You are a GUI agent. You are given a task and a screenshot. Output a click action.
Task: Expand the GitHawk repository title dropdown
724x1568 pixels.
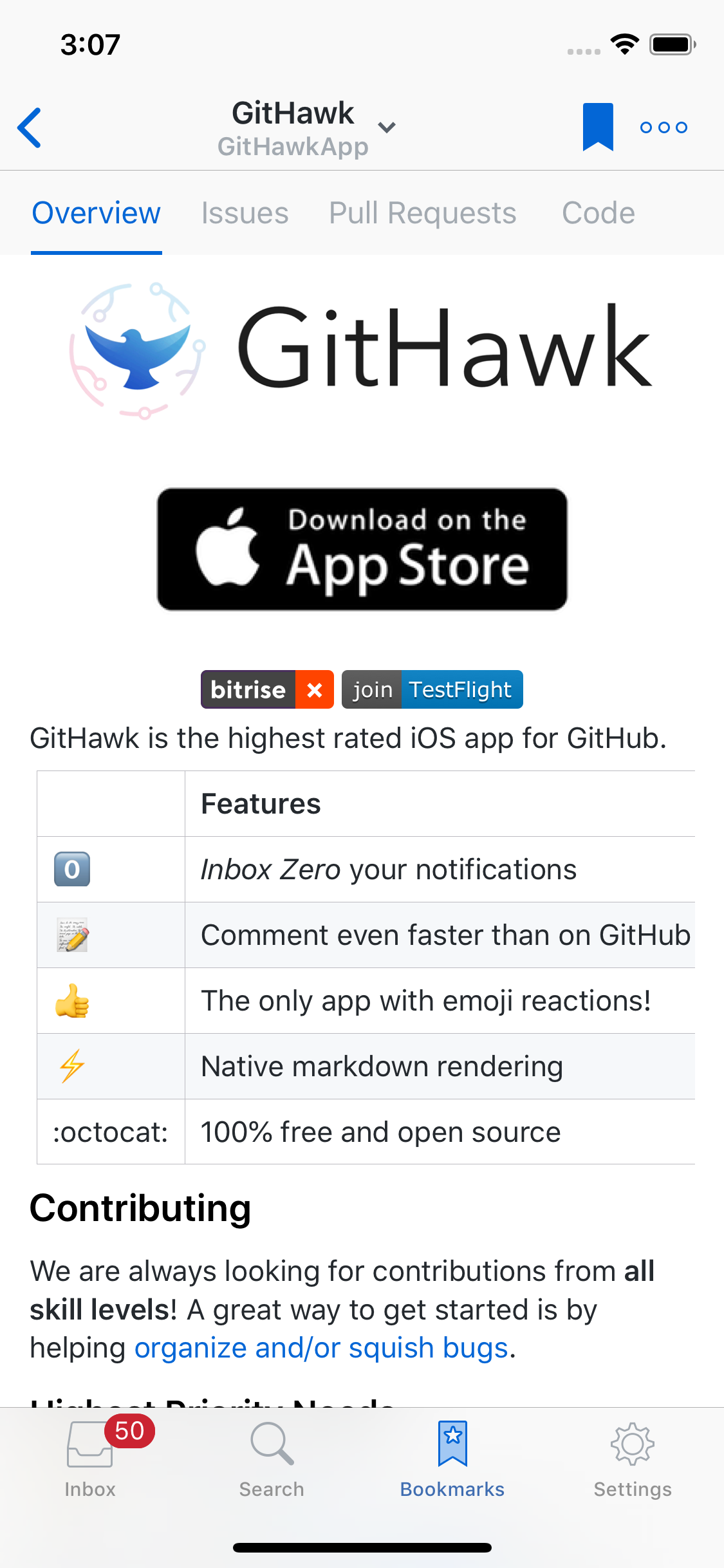[306, 128]
